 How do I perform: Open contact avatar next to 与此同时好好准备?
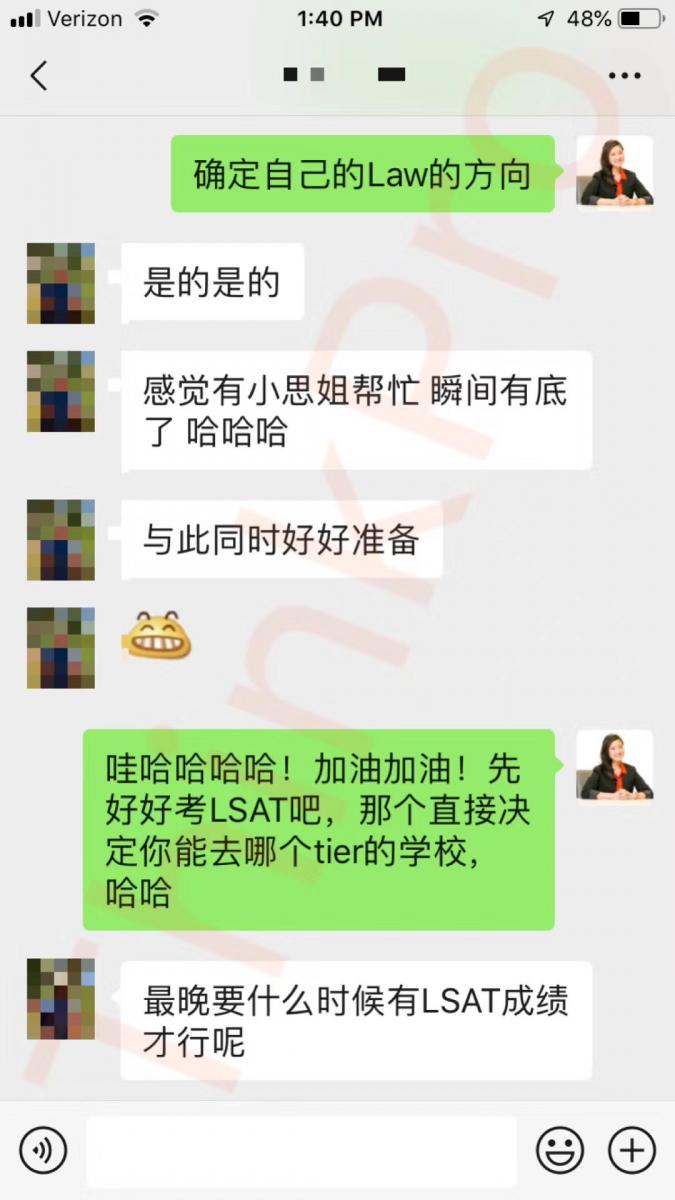pyautogui.click(x=61, y=540)
